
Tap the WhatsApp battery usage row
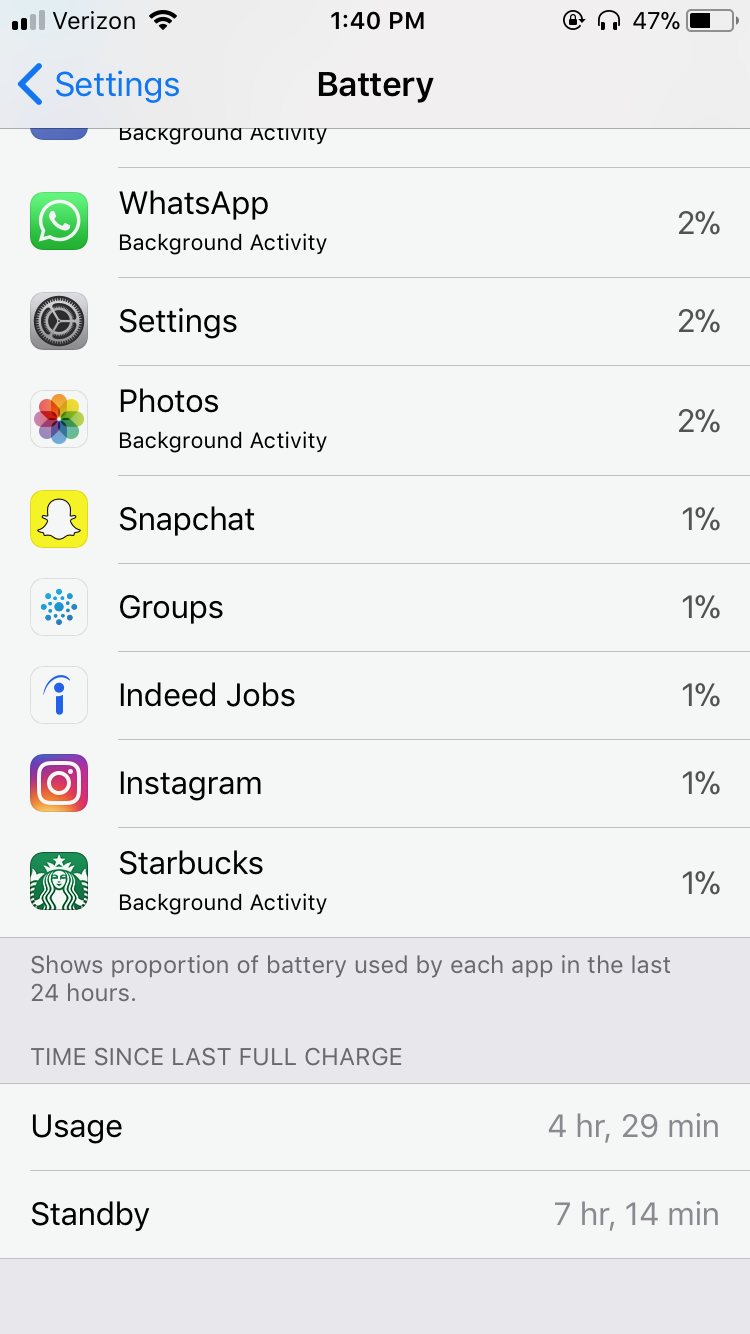click(x=375, y=222)
